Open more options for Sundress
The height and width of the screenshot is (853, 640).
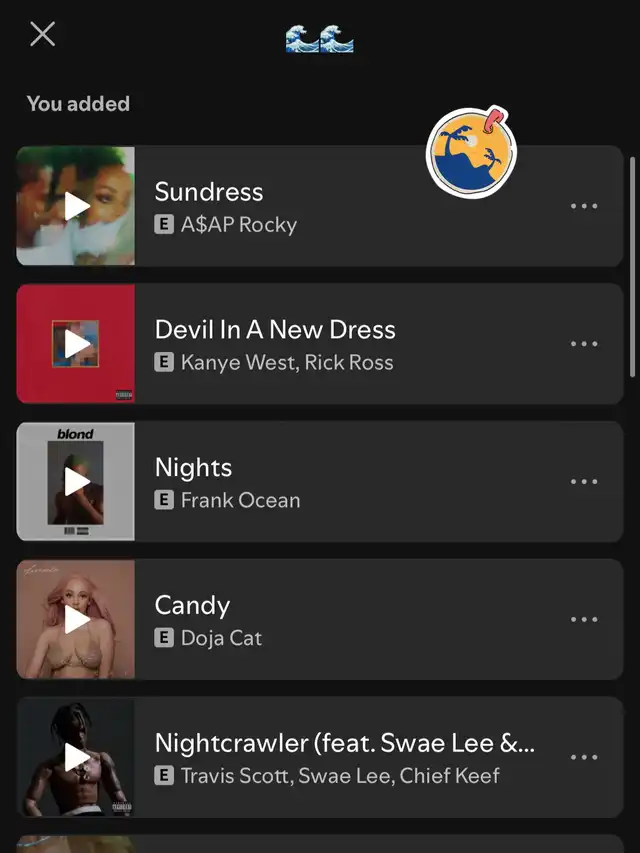point(583,206)
